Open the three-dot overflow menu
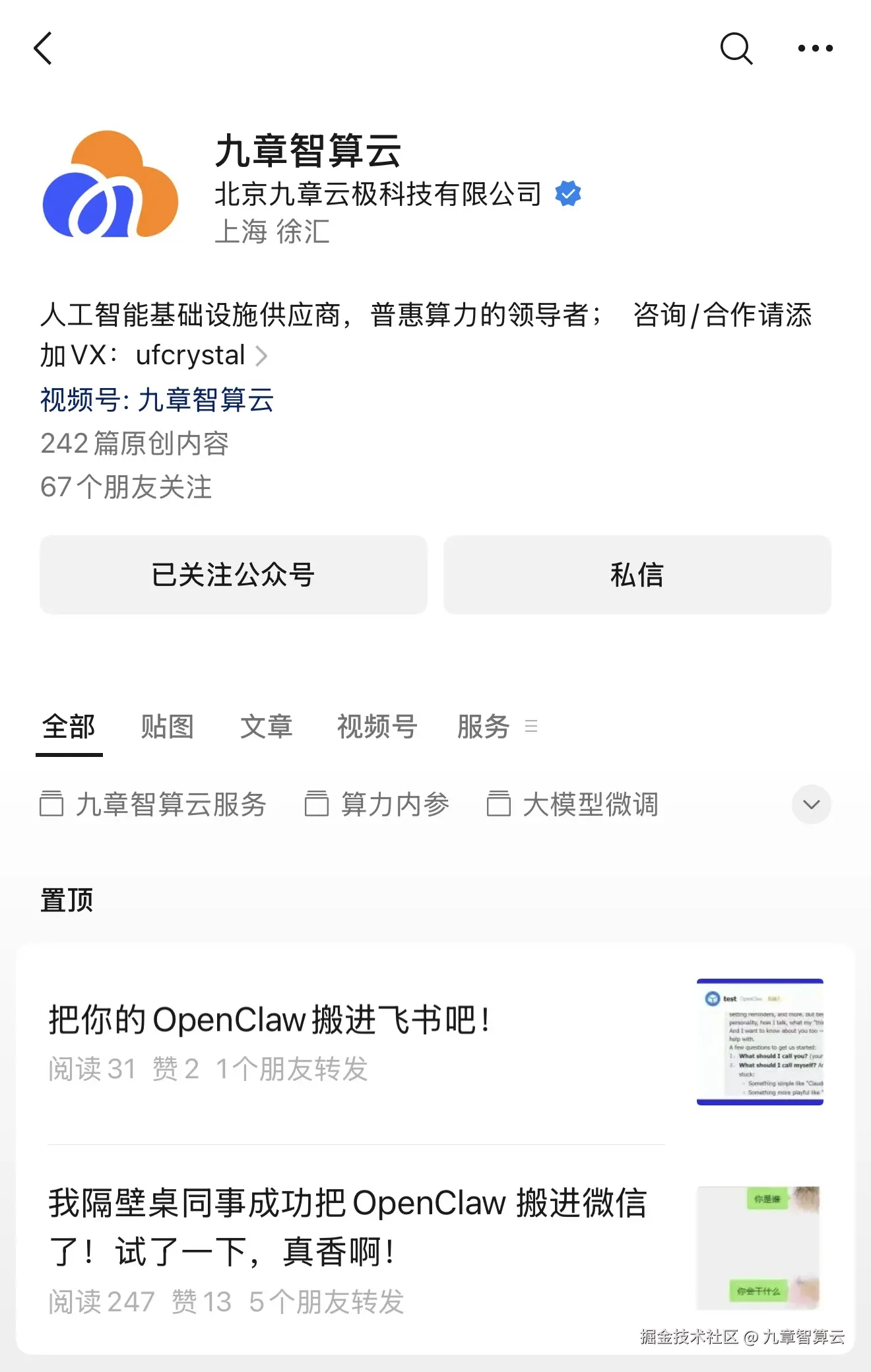The height and width of the screenshot is (1372, 871). click(x=815, y=49)
